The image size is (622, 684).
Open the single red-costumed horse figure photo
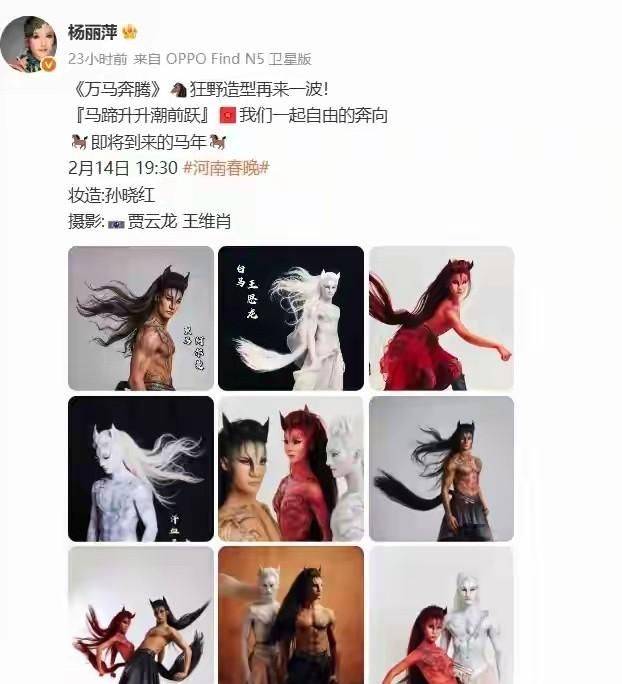[x=441, y=318]
